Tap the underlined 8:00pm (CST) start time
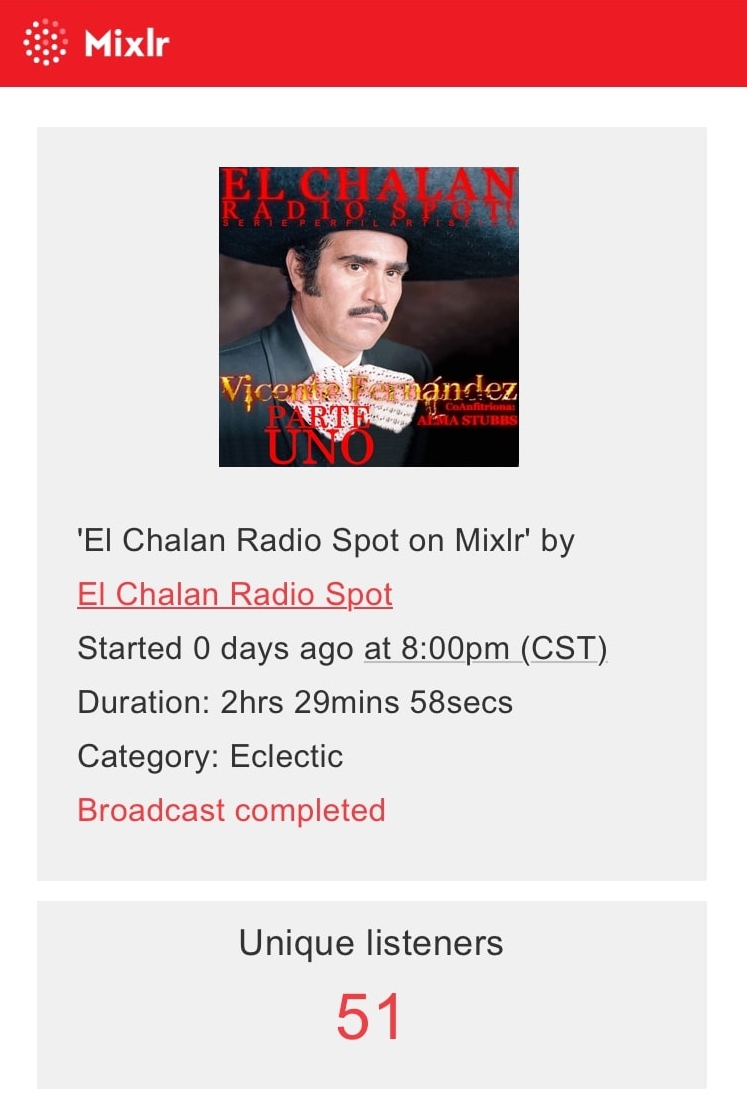Viewport: 747px width, 1109px height. tap(486, 649)
